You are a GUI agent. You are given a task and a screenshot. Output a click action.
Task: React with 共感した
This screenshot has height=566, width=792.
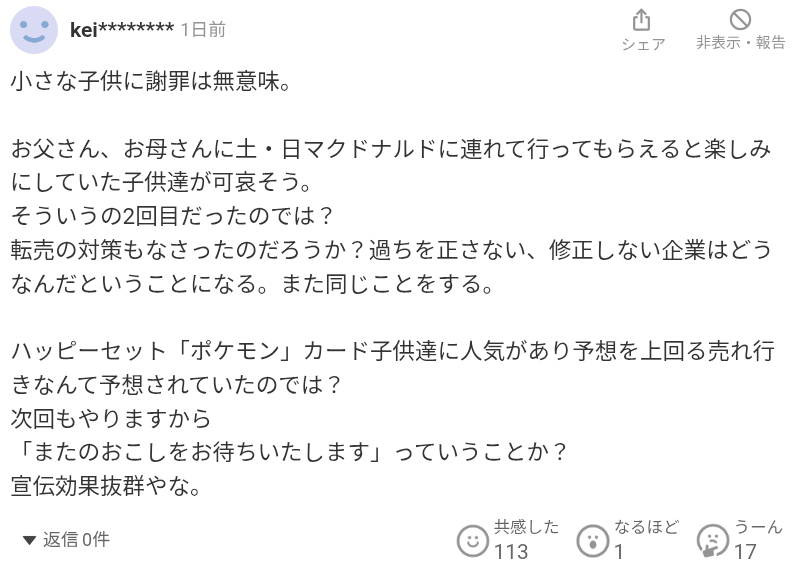[473, 540]
